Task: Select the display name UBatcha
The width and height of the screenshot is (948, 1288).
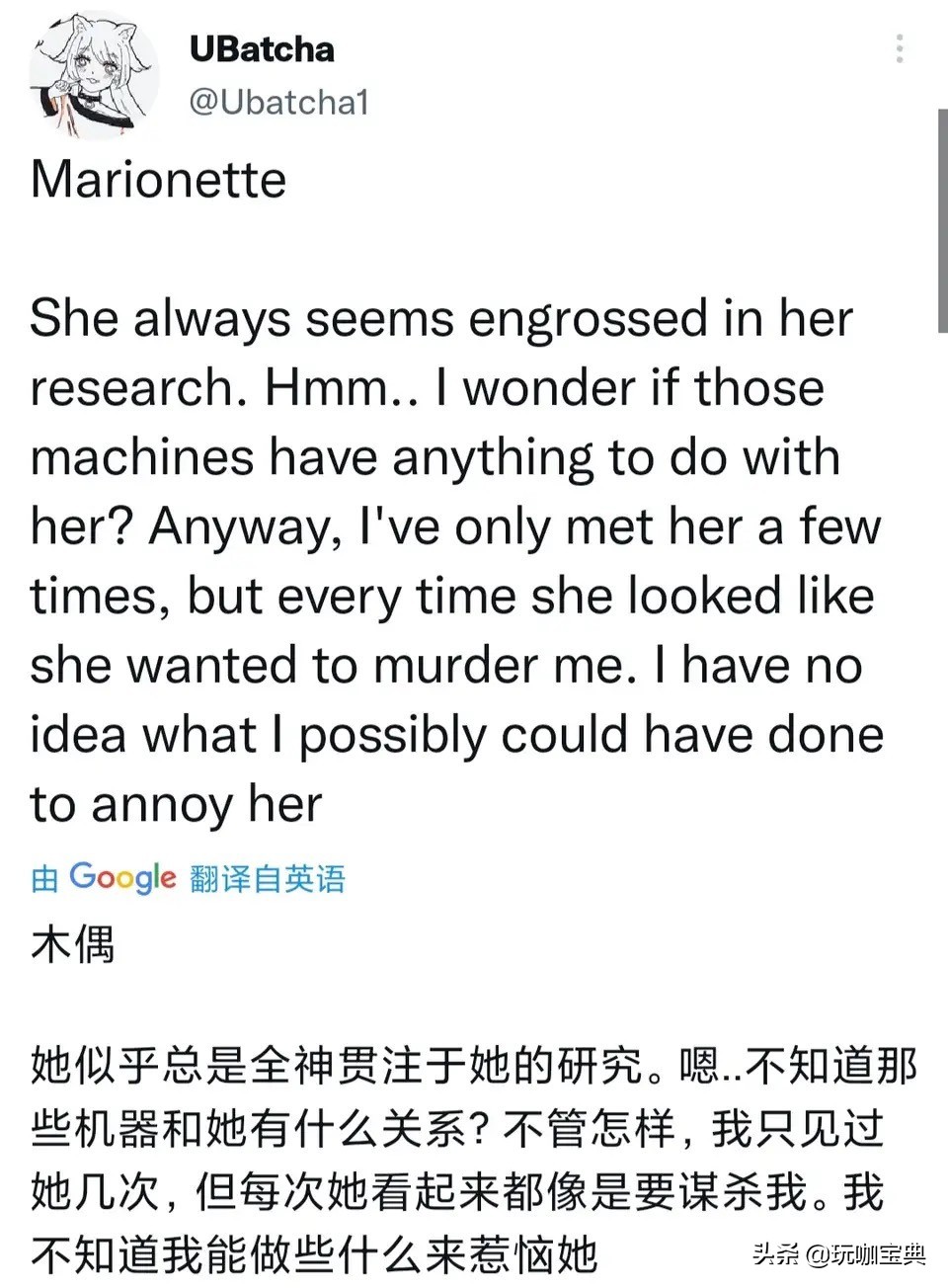Action: [260, 49]
